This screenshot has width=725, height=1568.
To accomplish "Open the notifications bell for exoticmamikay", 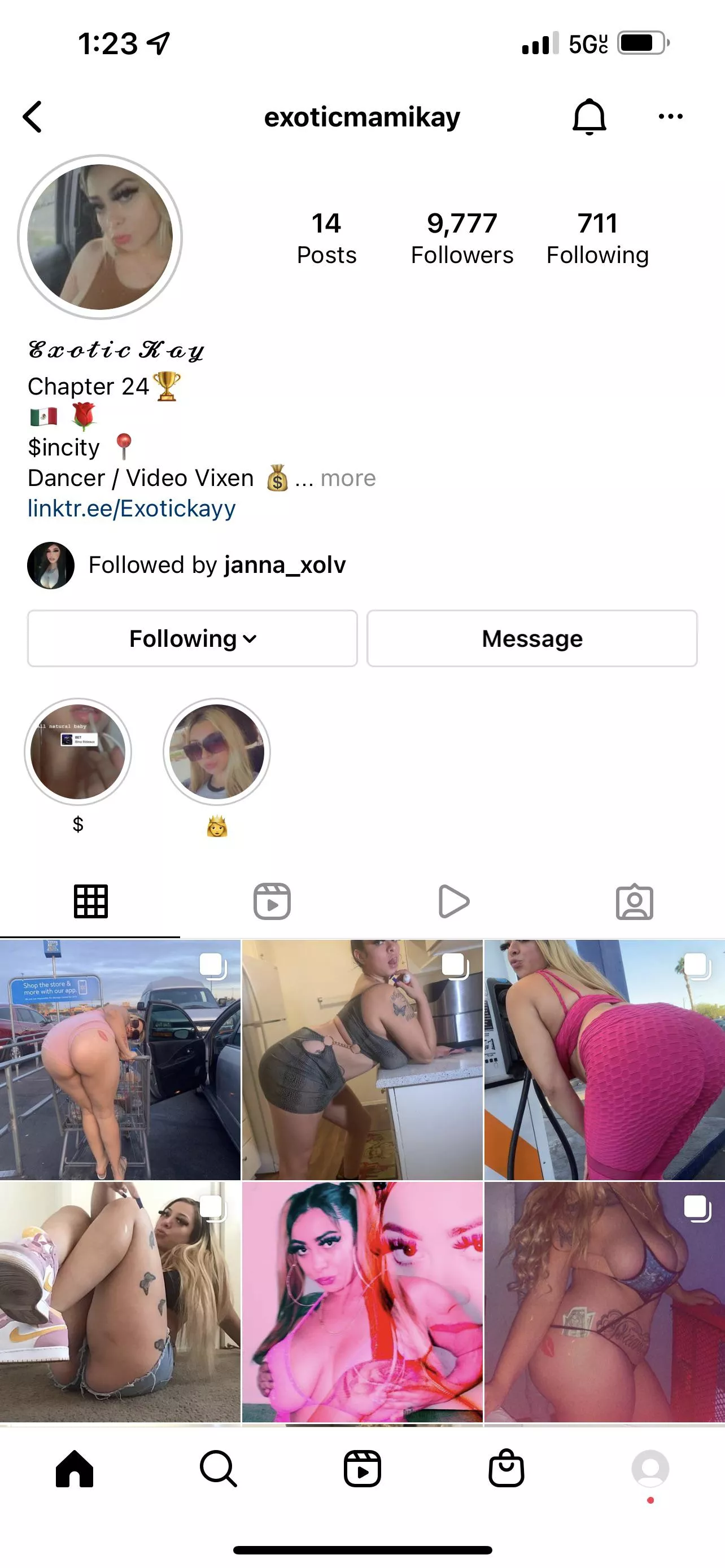I will coord(589,117).
